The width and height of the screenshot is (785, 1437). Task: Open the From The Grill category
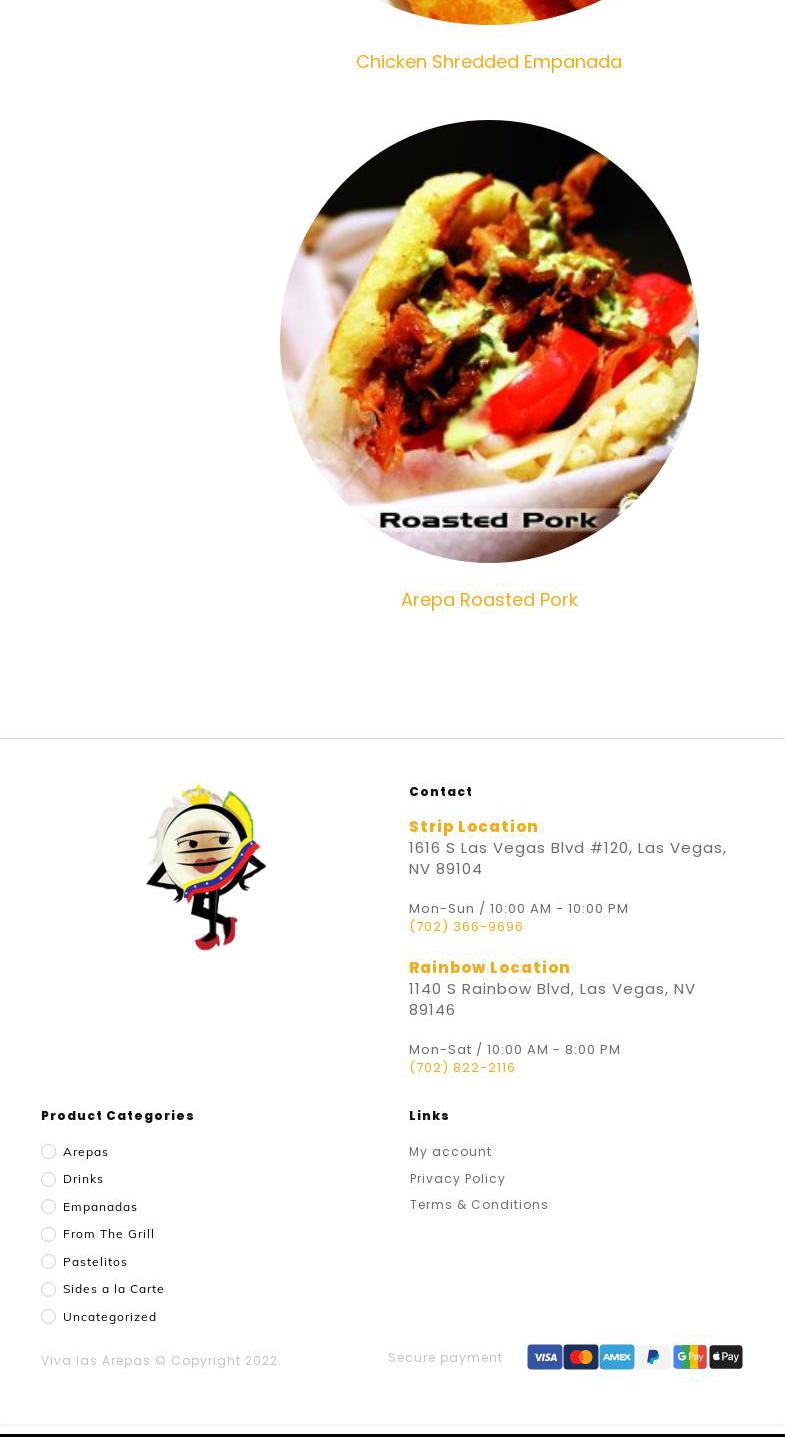109,1234
